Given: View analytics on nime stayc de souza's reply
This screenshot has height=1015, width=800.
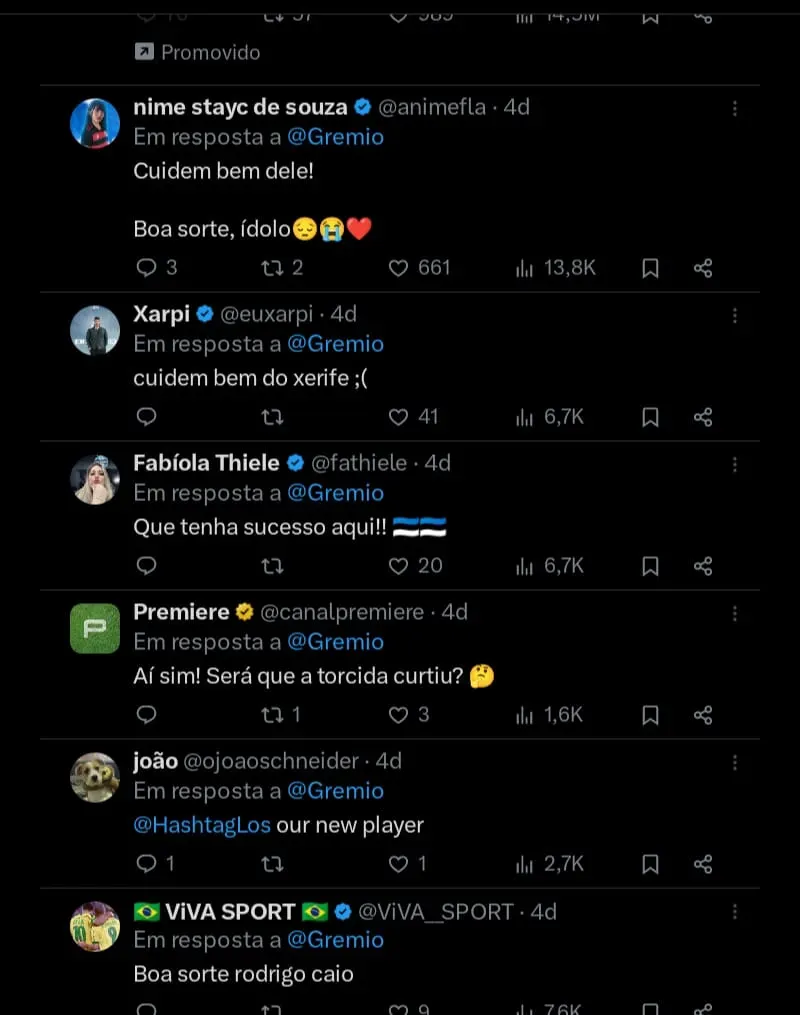Looking at the screenshot, I should coord(524,268).
